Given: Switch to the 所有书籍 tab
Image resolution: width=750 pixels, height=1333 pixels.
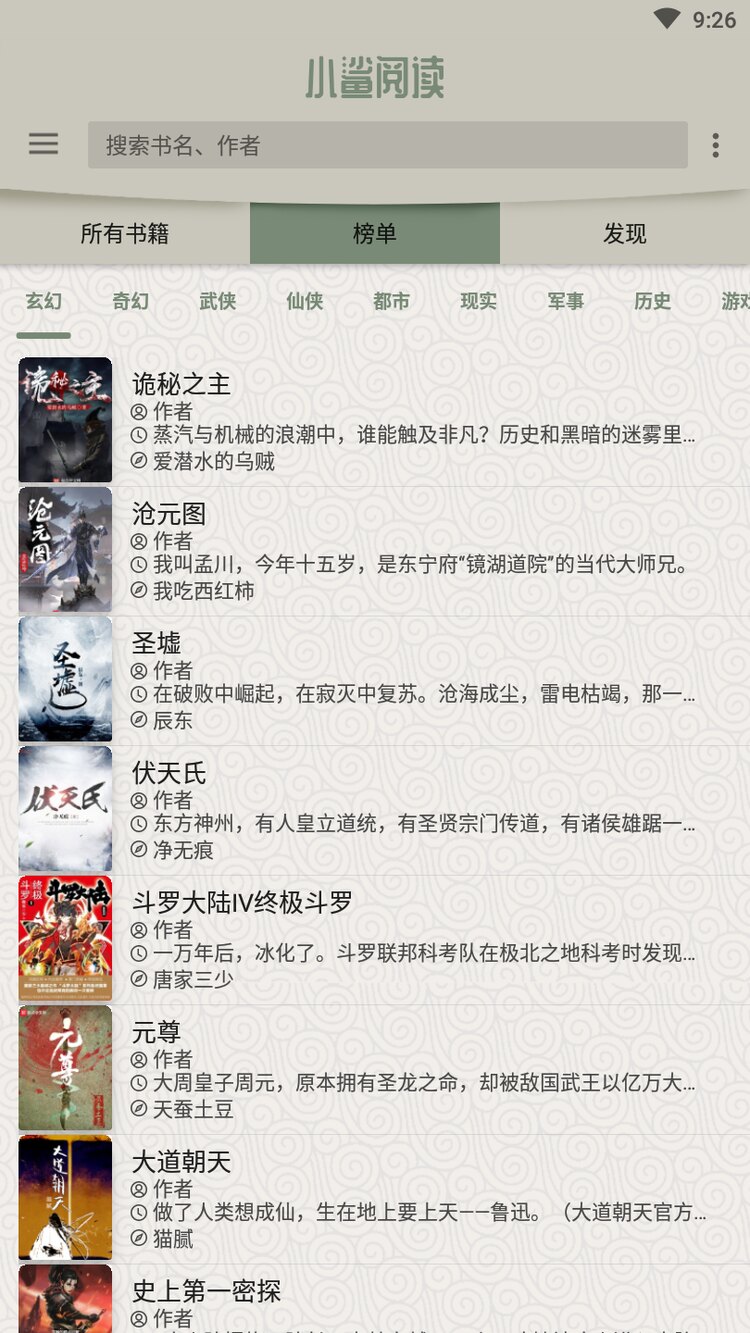Looking at the screenshot, I should 125,234.
